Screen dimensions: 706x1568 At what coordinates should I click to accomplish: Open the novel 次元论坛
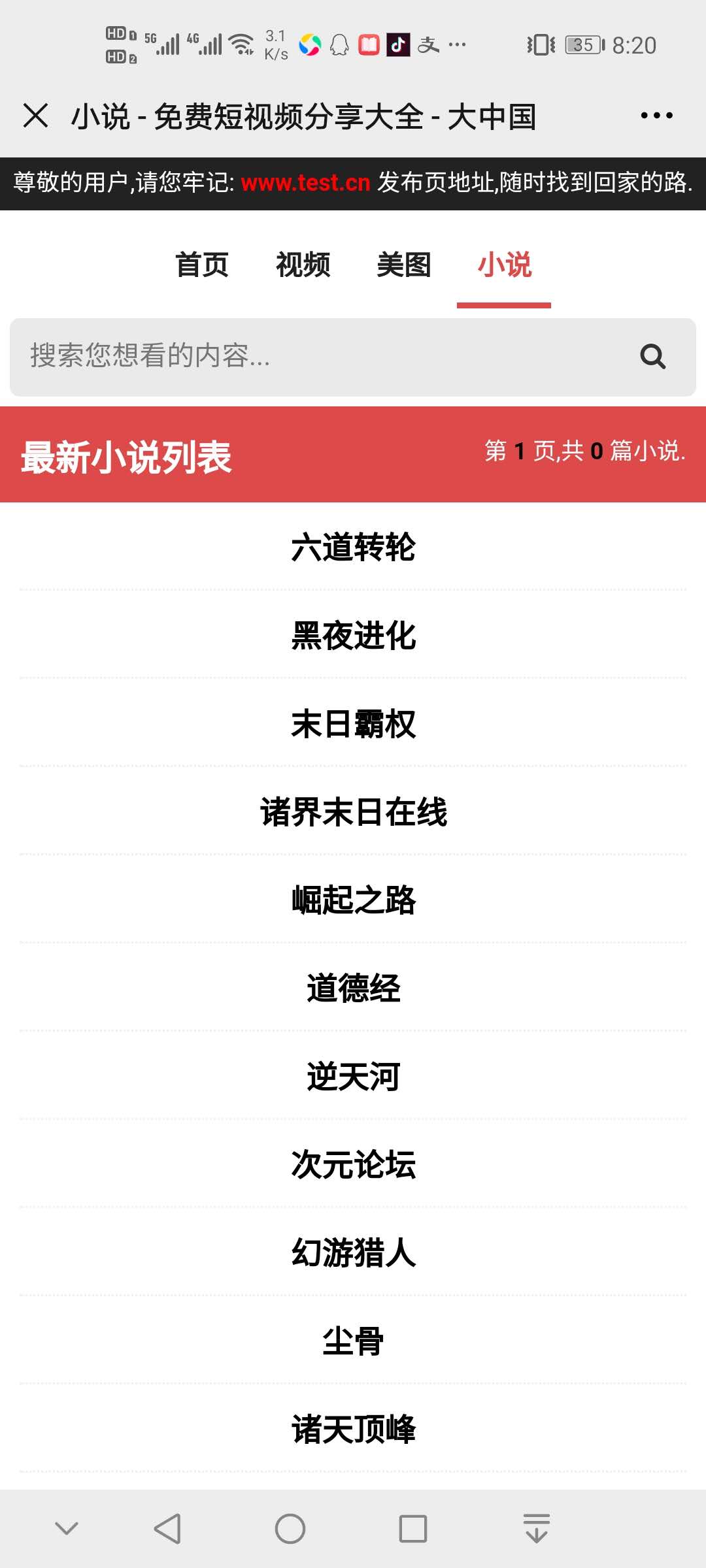[353, 1164]
